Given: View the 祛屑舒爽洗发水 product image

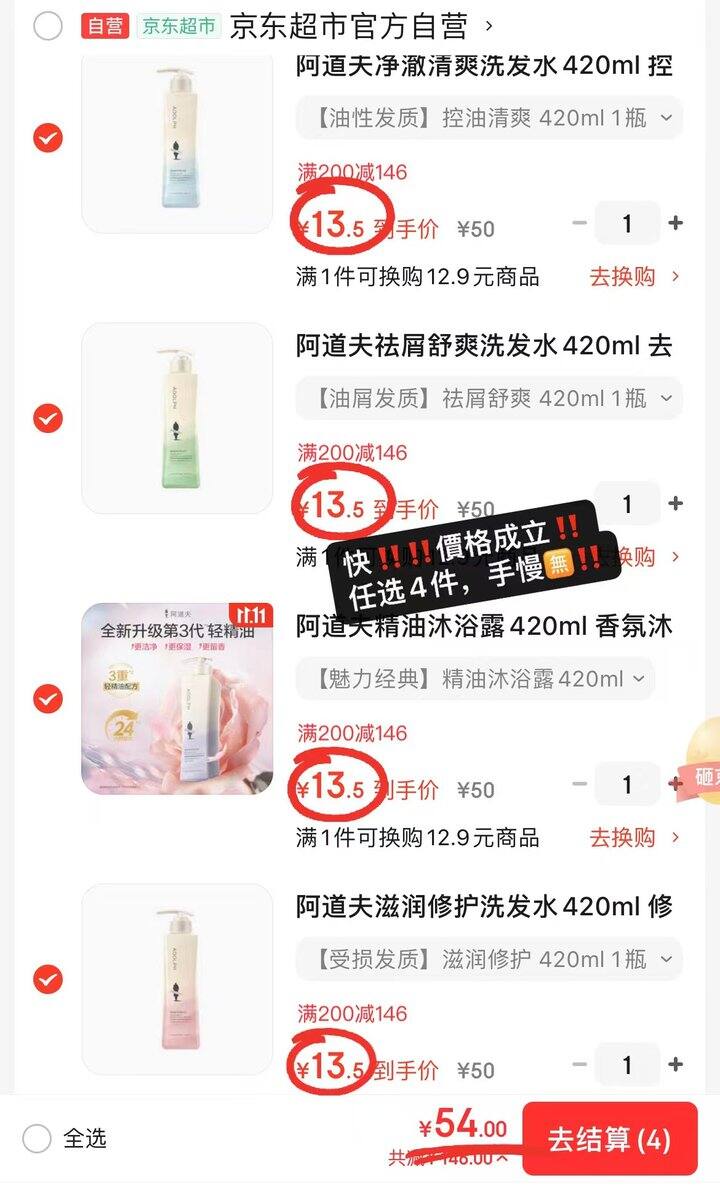Looking at the screenshot, I should (x=177, y=418).
